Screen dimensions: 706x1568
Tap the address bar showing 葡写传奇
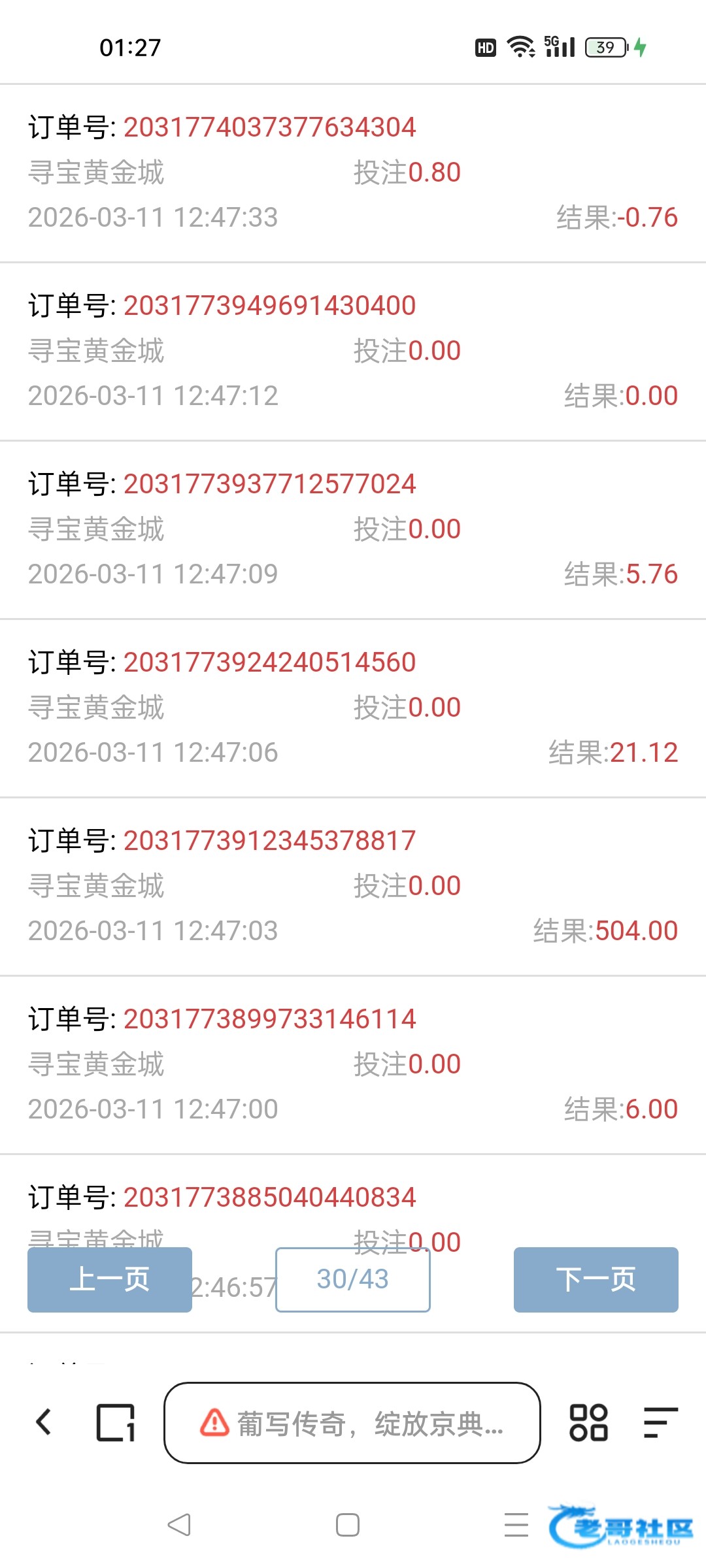[x=352, y=1422]
